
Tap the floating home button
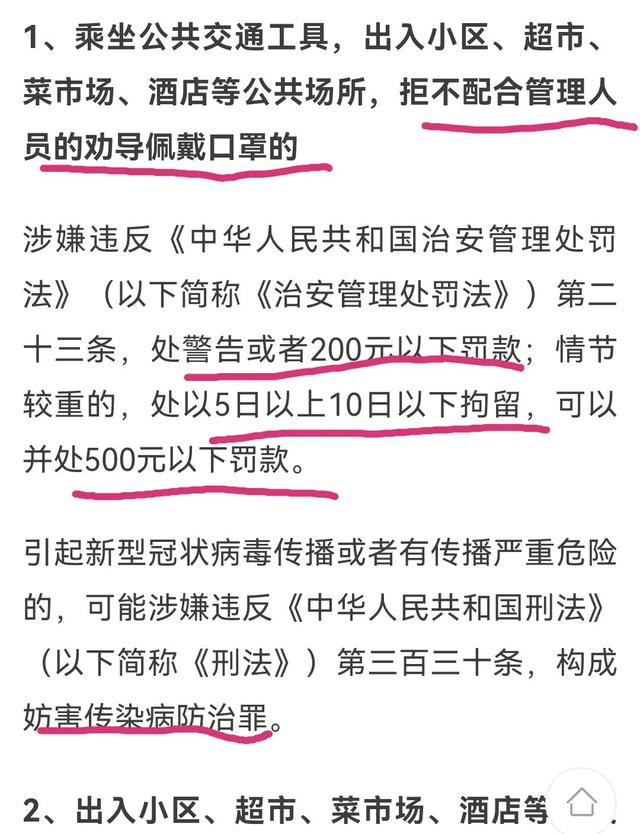tap(583, 801)
